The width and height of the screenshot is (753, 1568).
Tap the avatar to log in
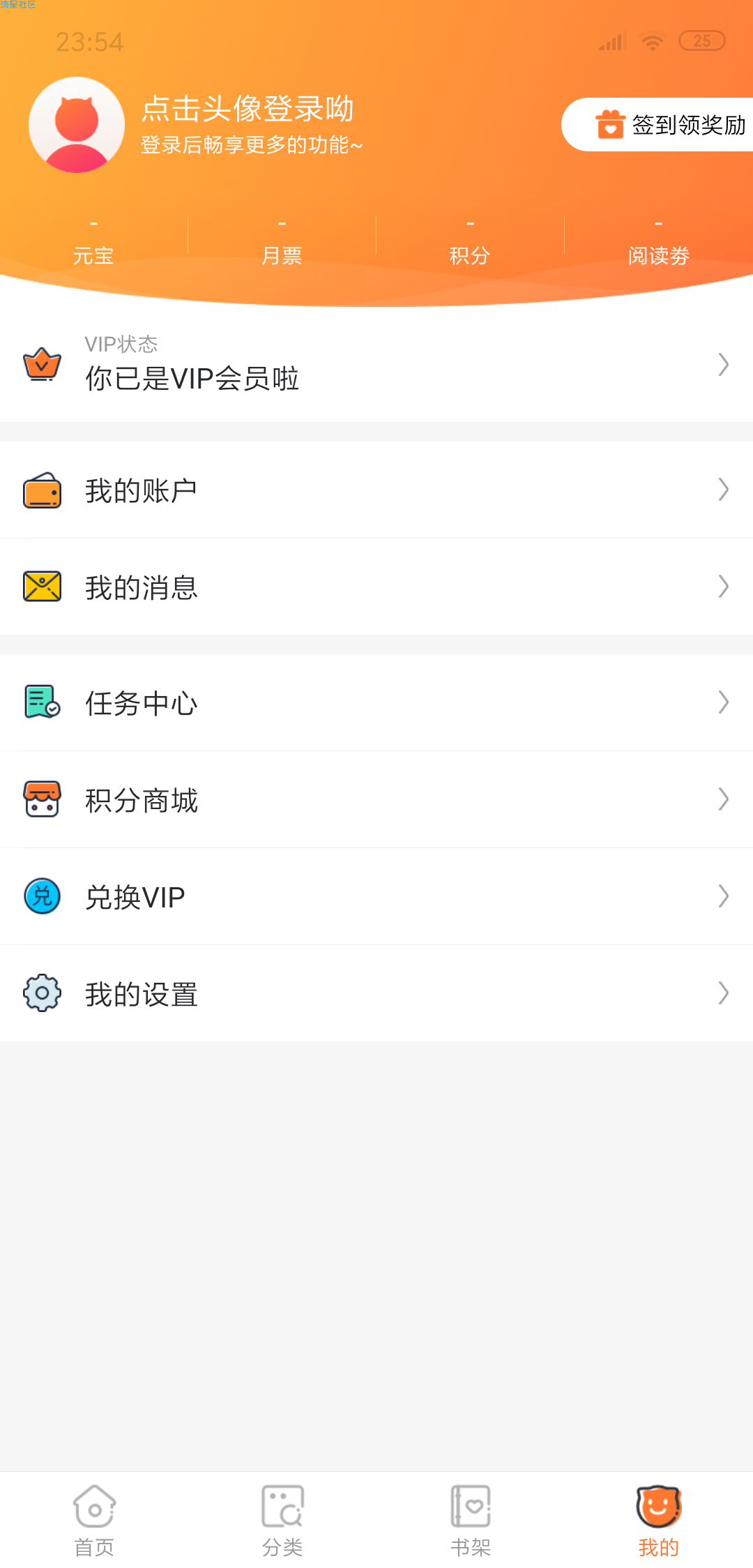coord(77,125)
